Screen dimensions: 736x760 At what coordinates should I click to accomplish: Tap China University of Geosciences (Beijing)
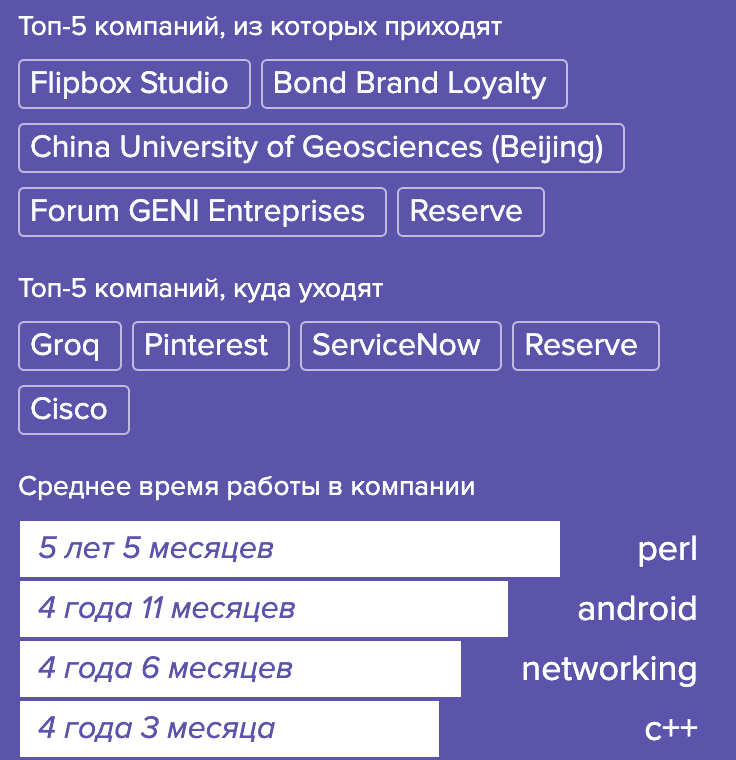pos(321,148)
